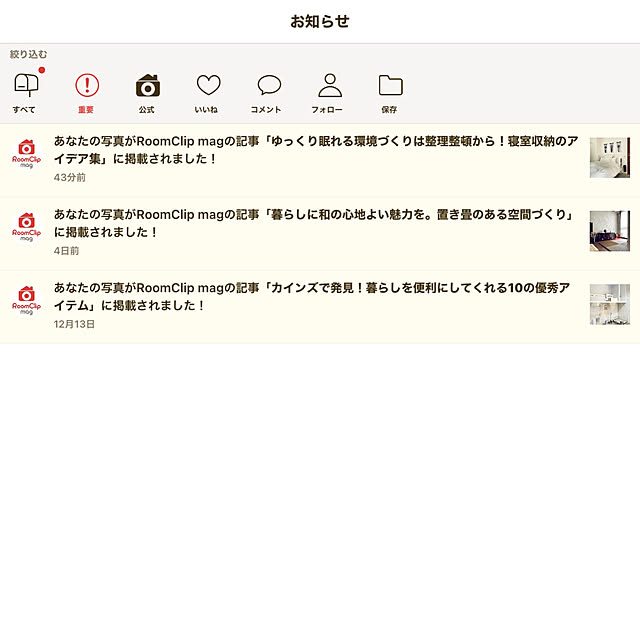View the photo thumbnail on the 4日前 notification

coord(609,231)
